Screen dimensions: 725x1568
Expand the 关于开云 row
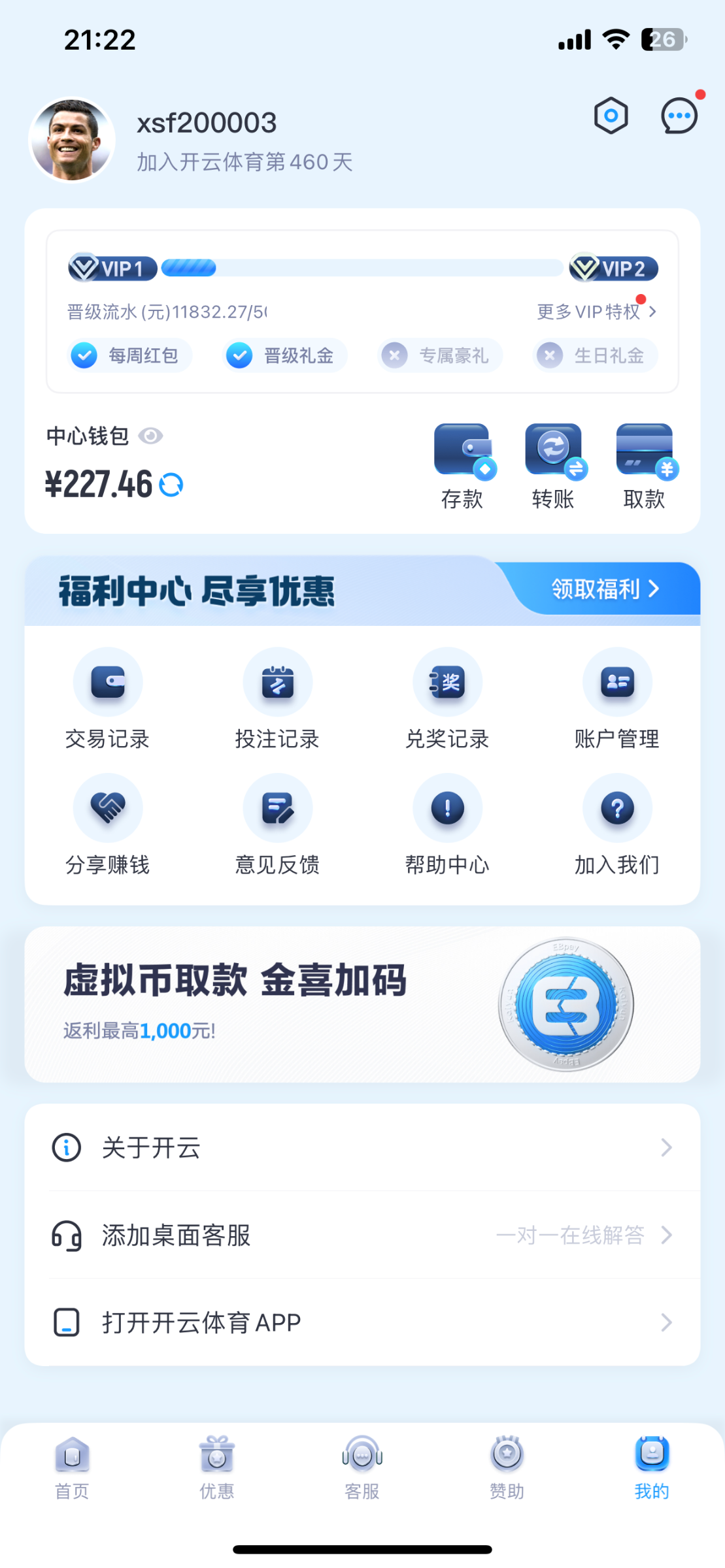coord(362,1147)
